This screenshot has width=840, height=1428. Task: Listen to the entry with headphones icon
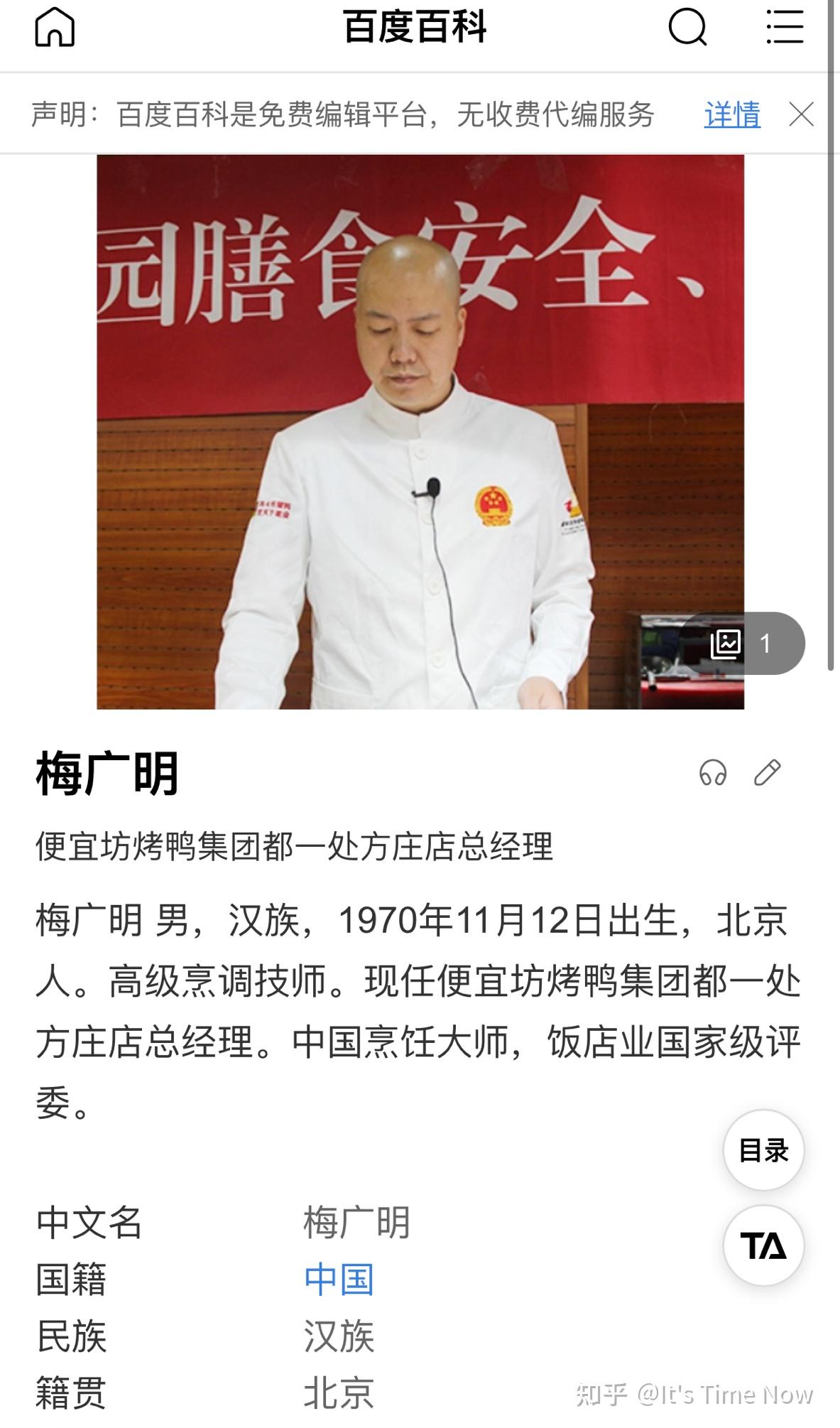pyautogui.click(x=712, y=772)
